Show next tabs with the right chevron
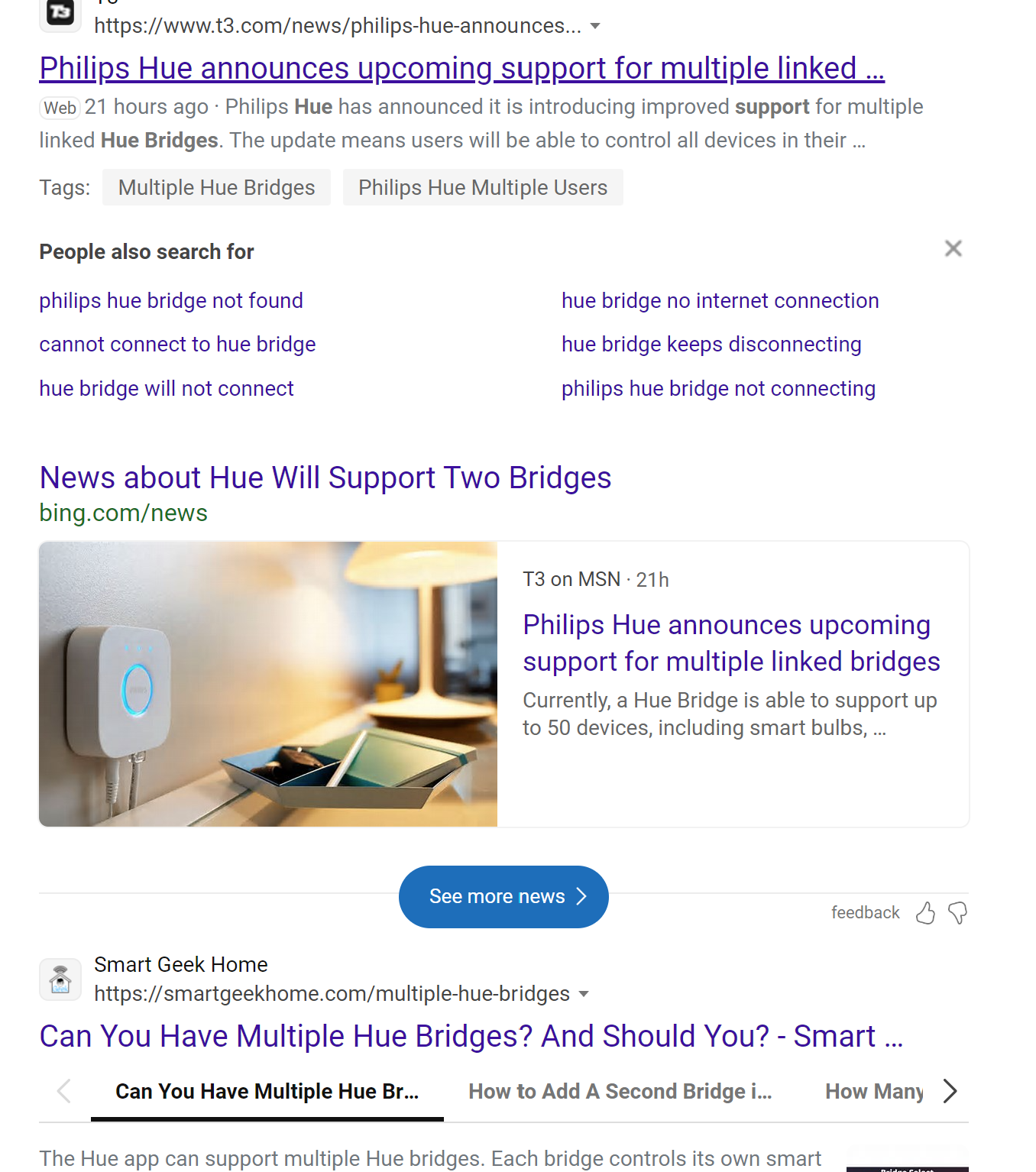 click(x=950, y=1091)
